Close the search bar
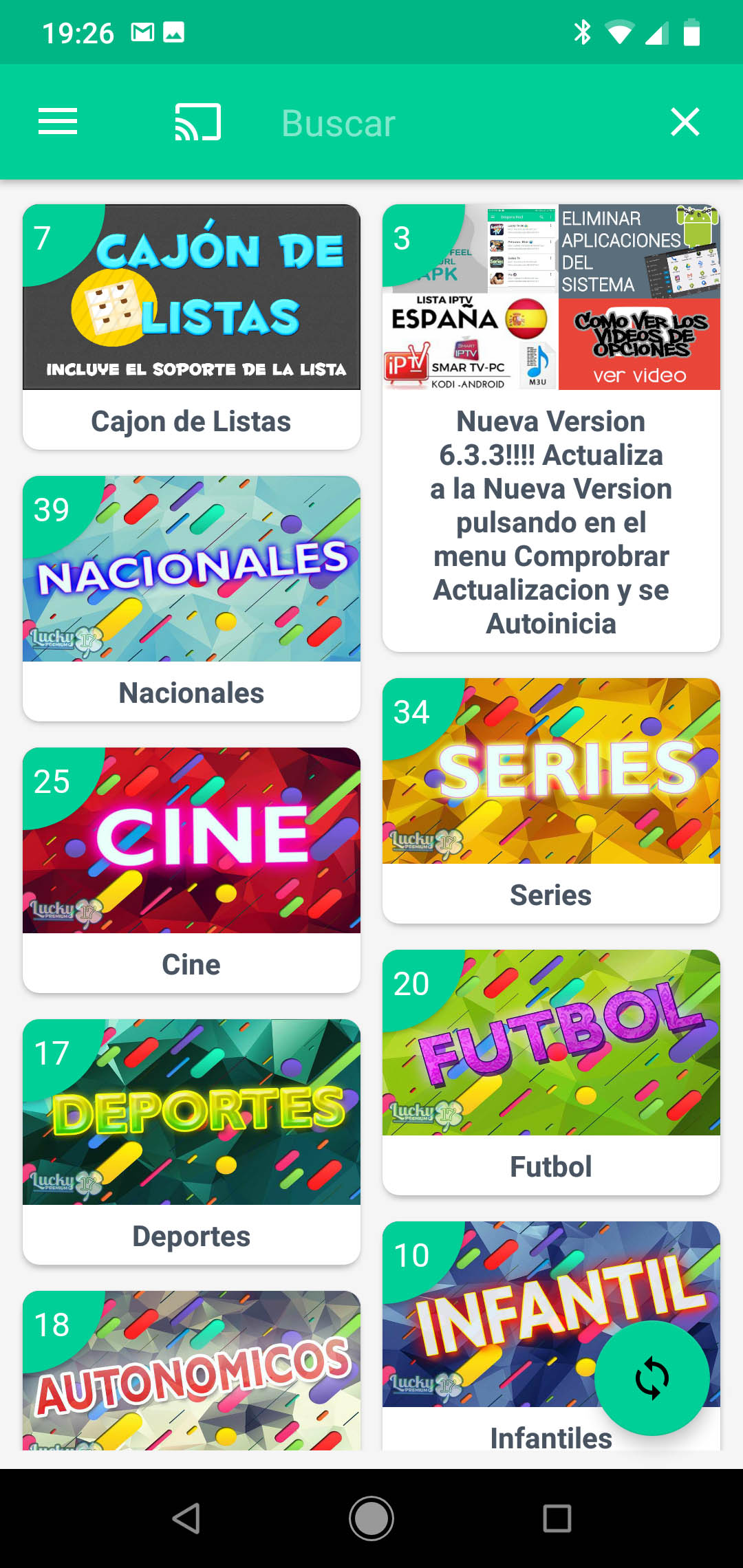 point(685,122)
